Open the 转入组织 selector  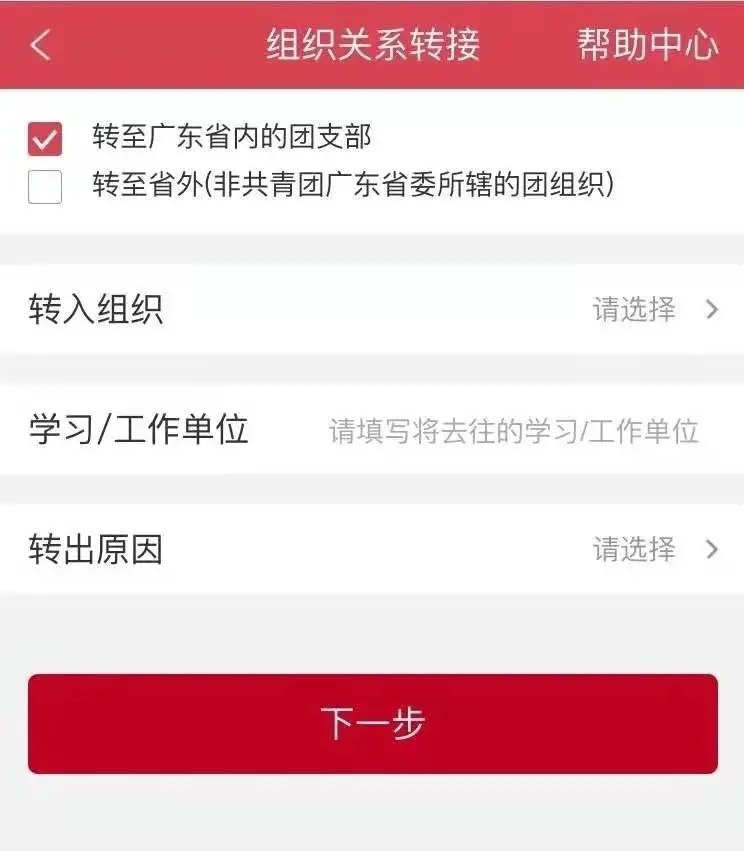[x=655, y=310]
